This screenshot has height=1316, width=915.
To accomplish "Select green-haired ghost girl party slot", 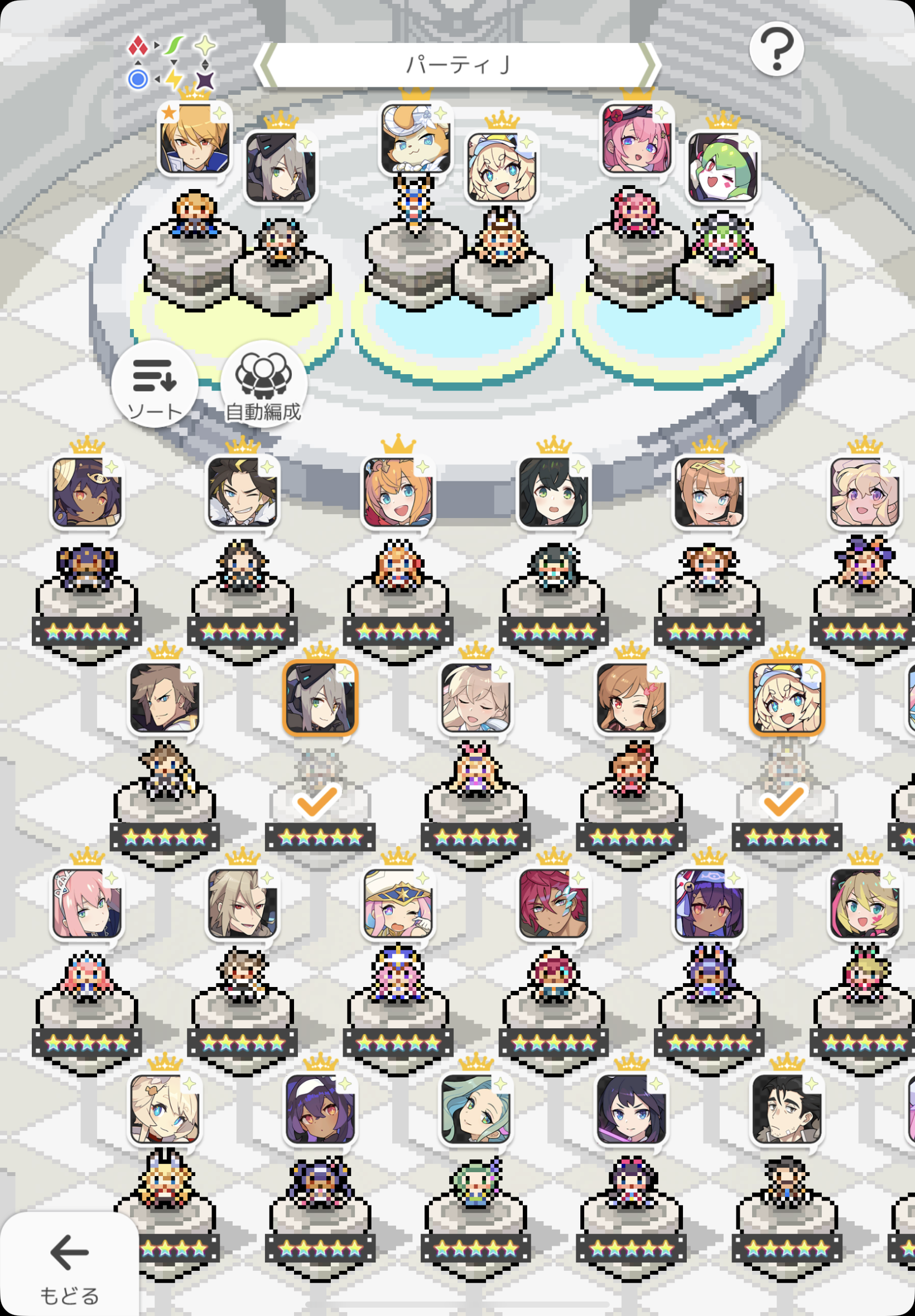I will pos(723,167).
